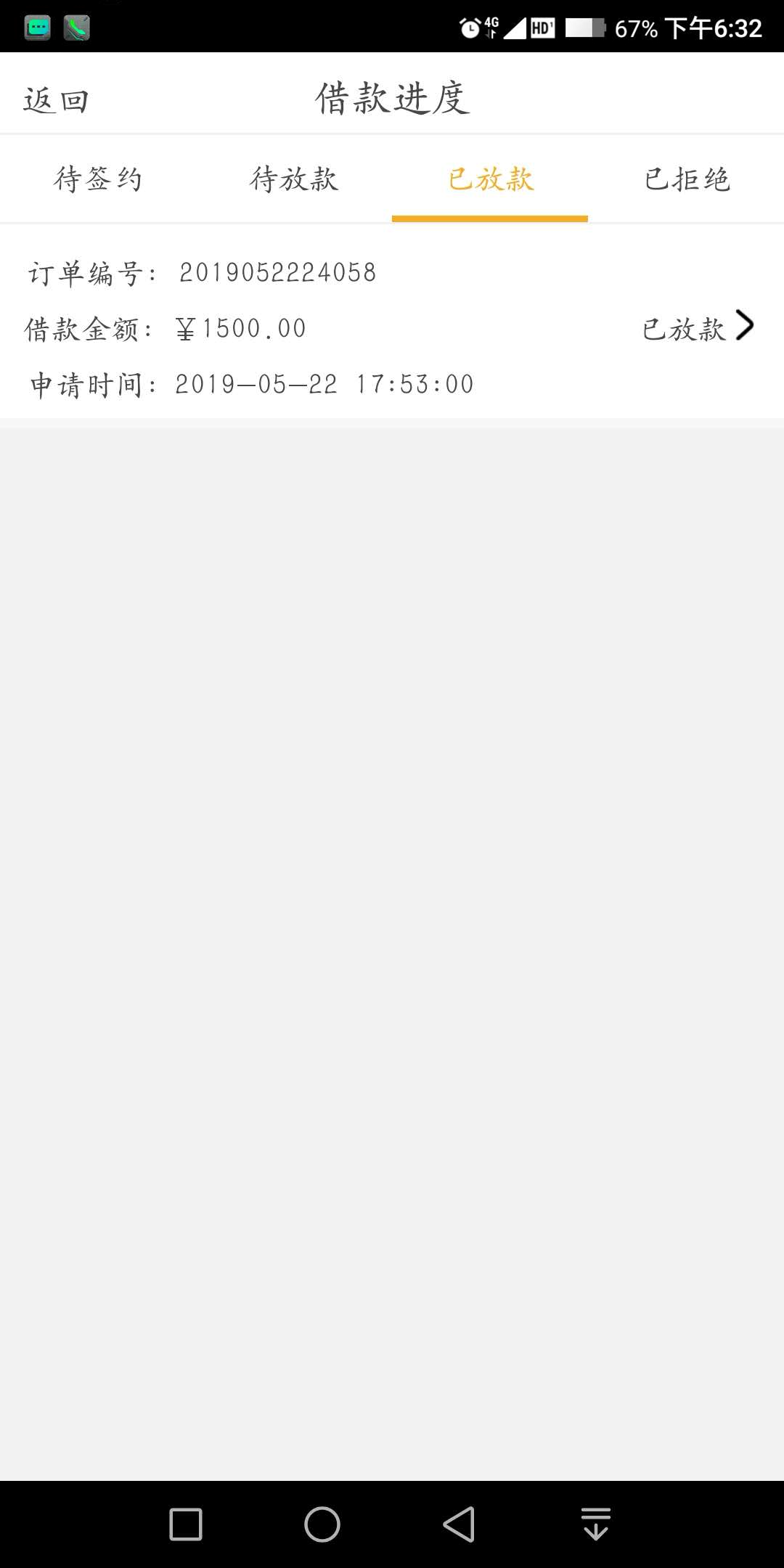Tap the system home button

click(322, 1524)
